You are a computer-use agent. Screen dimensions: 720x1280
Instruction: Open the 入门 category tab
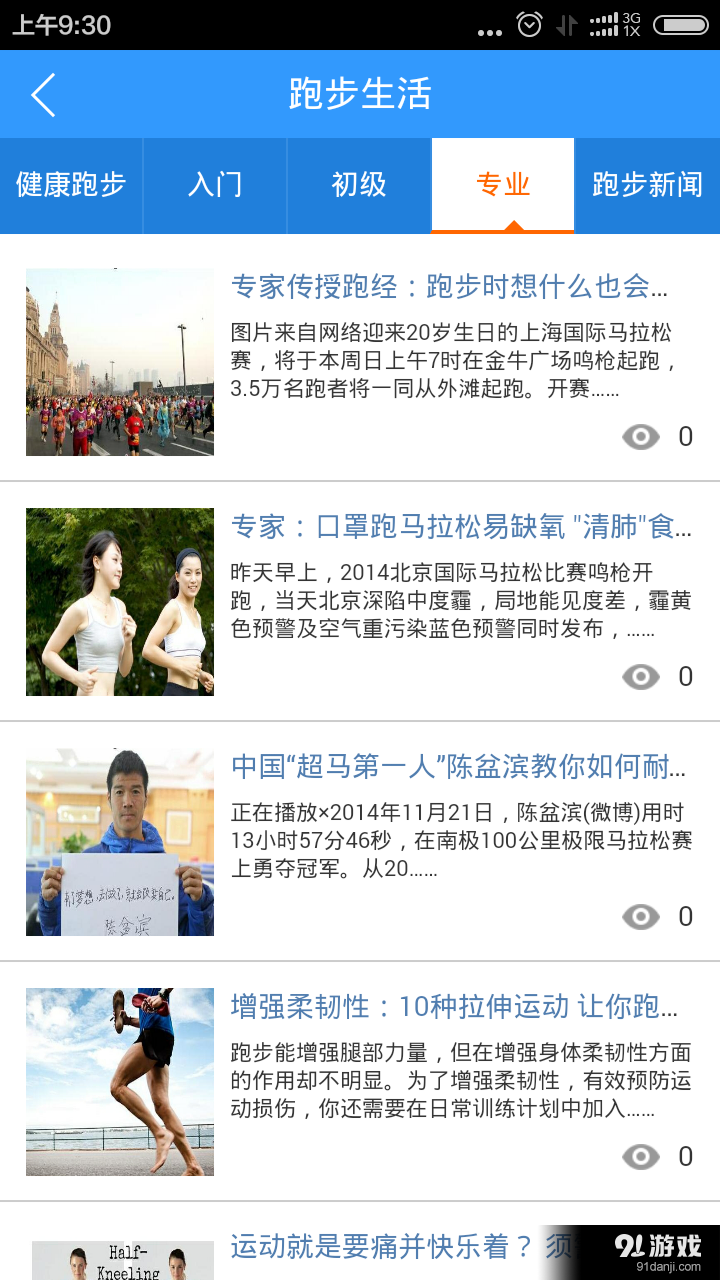coord(215,185)
